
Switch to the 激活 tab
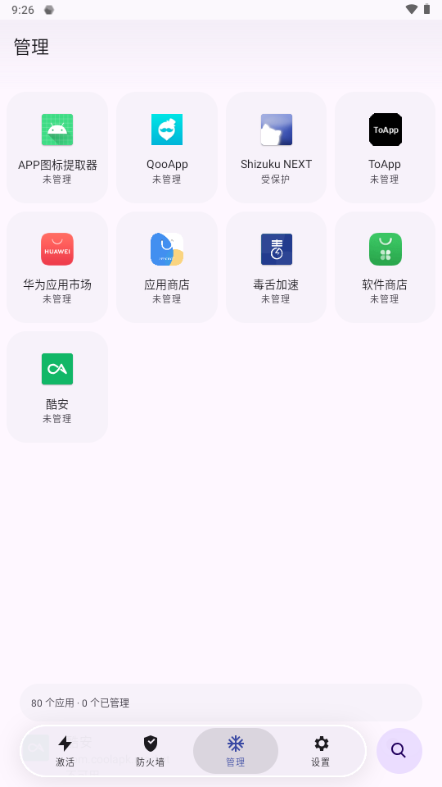coord(65,751)
